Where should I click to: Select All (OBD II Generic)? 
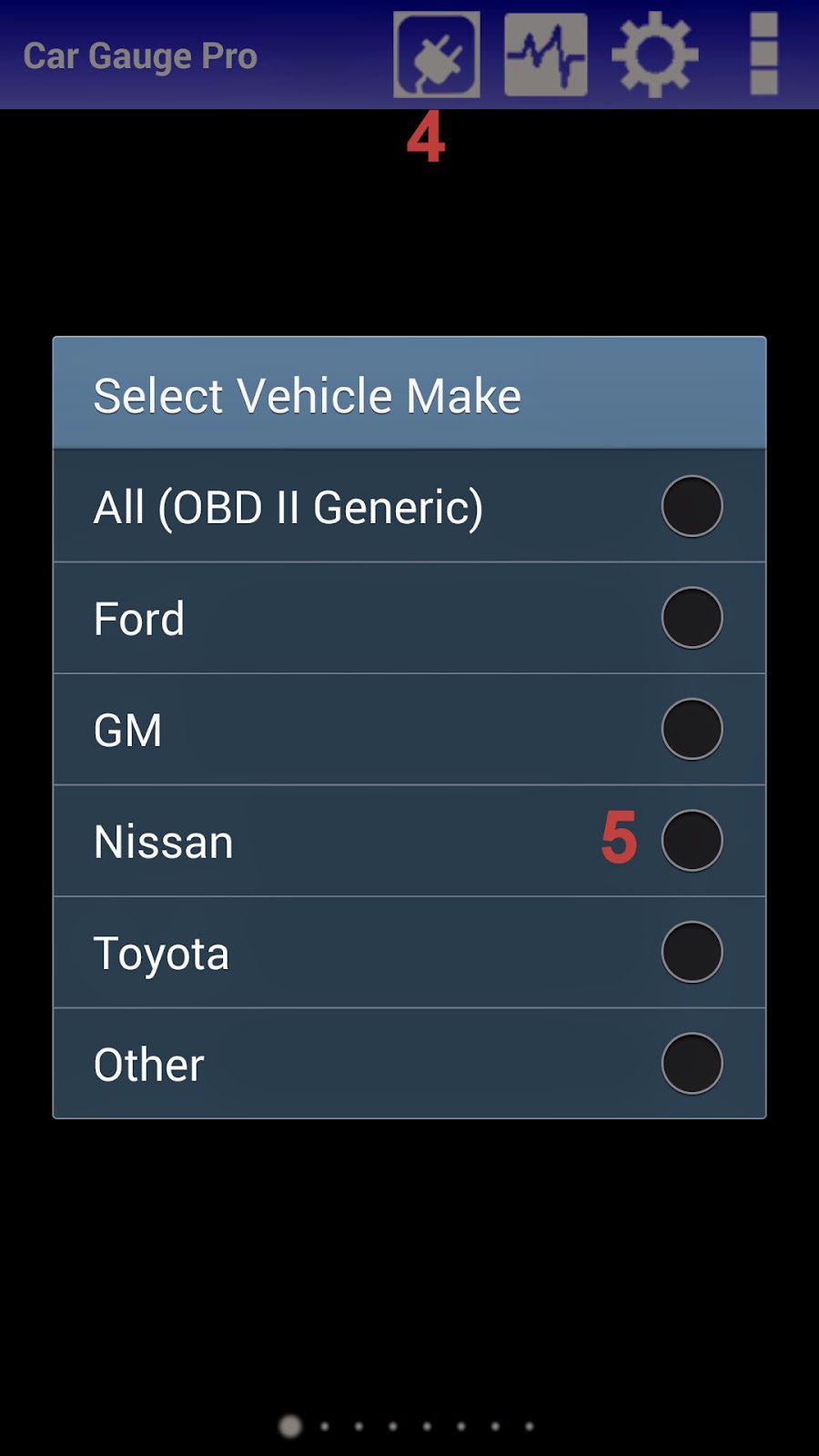pos(409,506)
